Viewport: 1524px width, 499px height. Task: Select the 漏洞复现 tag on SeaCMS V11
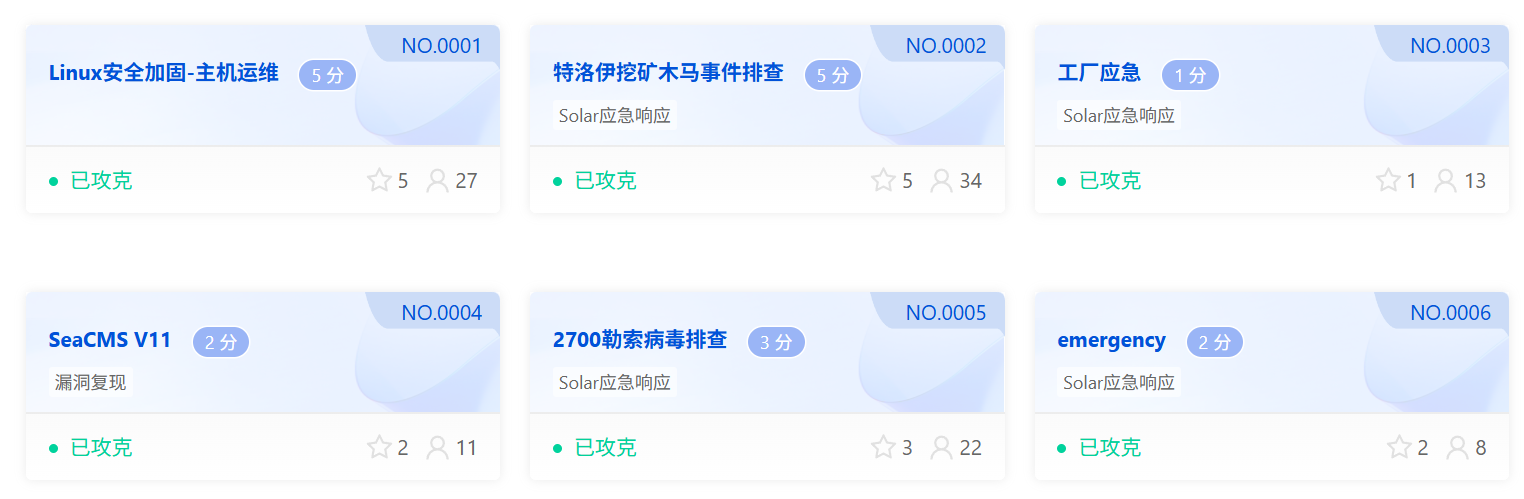tap(91, 382)
